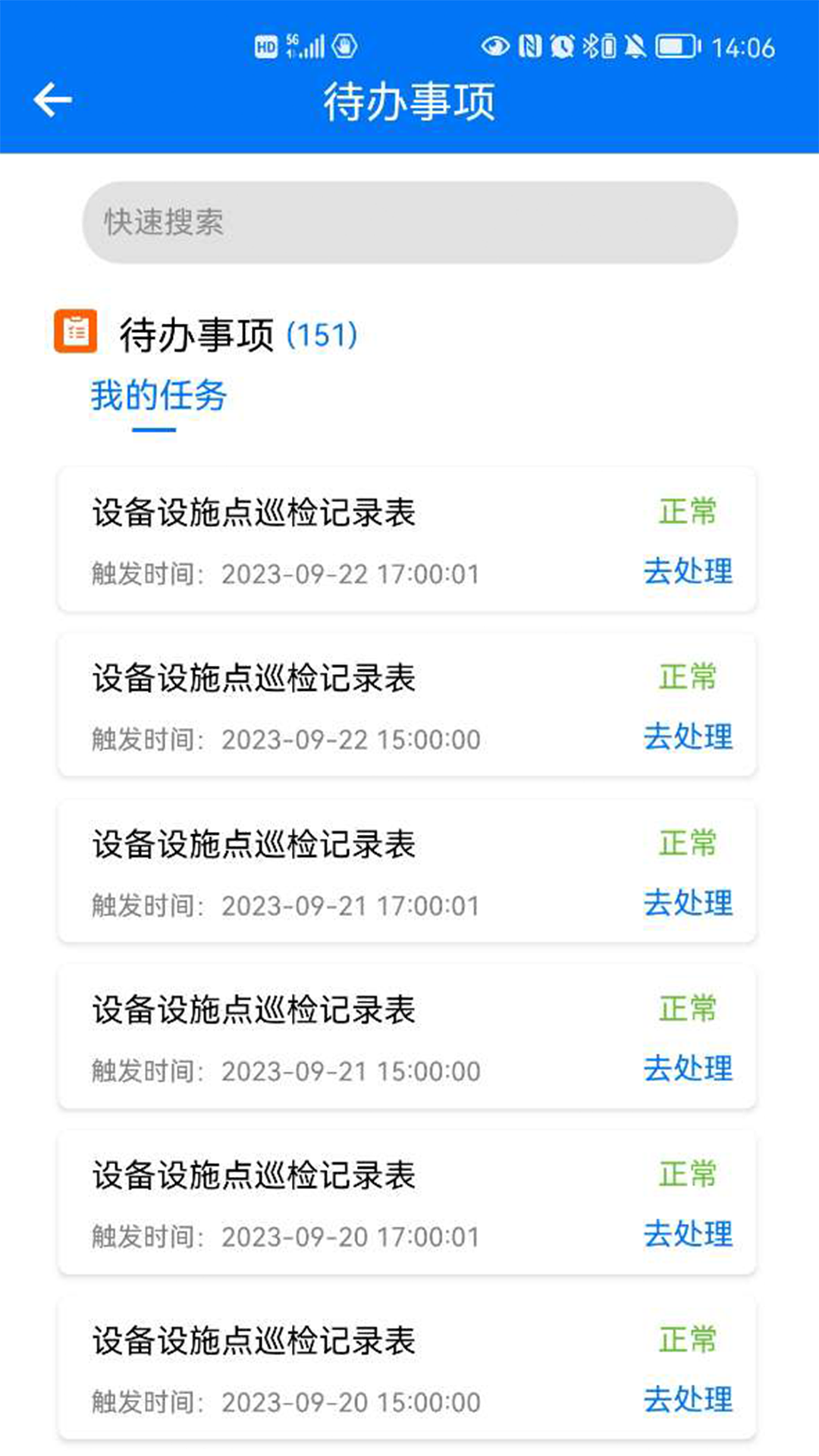
Task: Click the 14:06 clock in the status bar
Action: [743, 47]
